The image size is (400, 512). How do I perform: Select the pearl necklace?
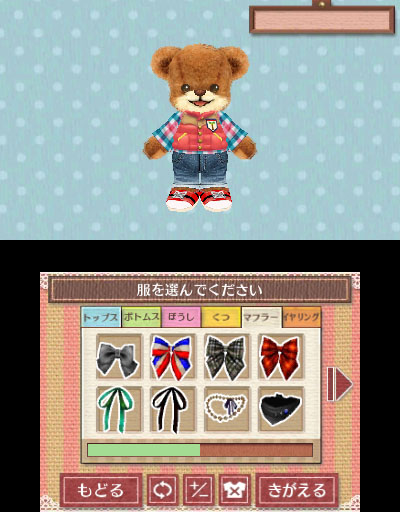pyautogui.click(x=226, y=409)
